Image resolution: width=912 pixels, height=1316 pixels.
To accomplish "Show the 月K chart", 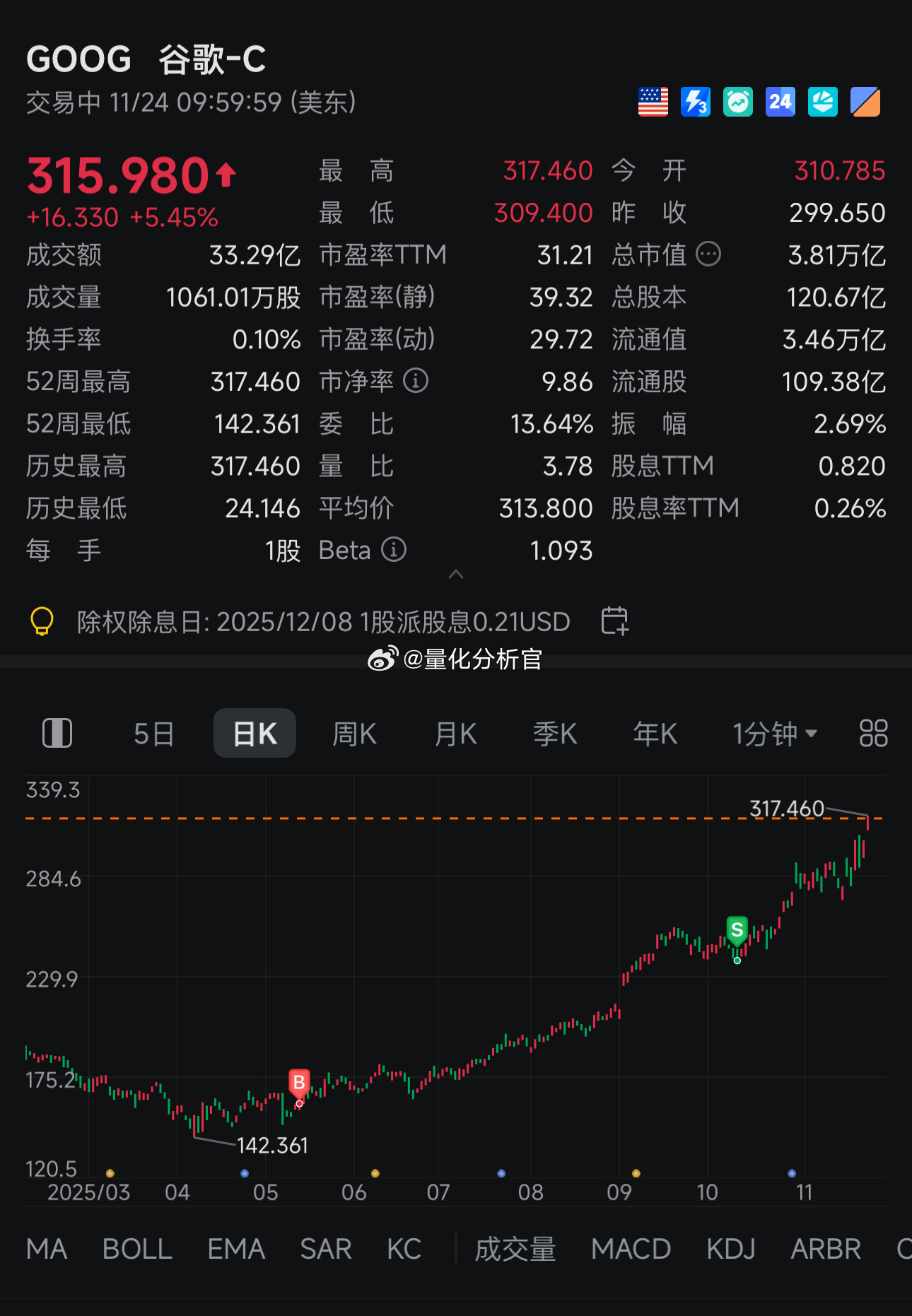I will pos(455,734).
